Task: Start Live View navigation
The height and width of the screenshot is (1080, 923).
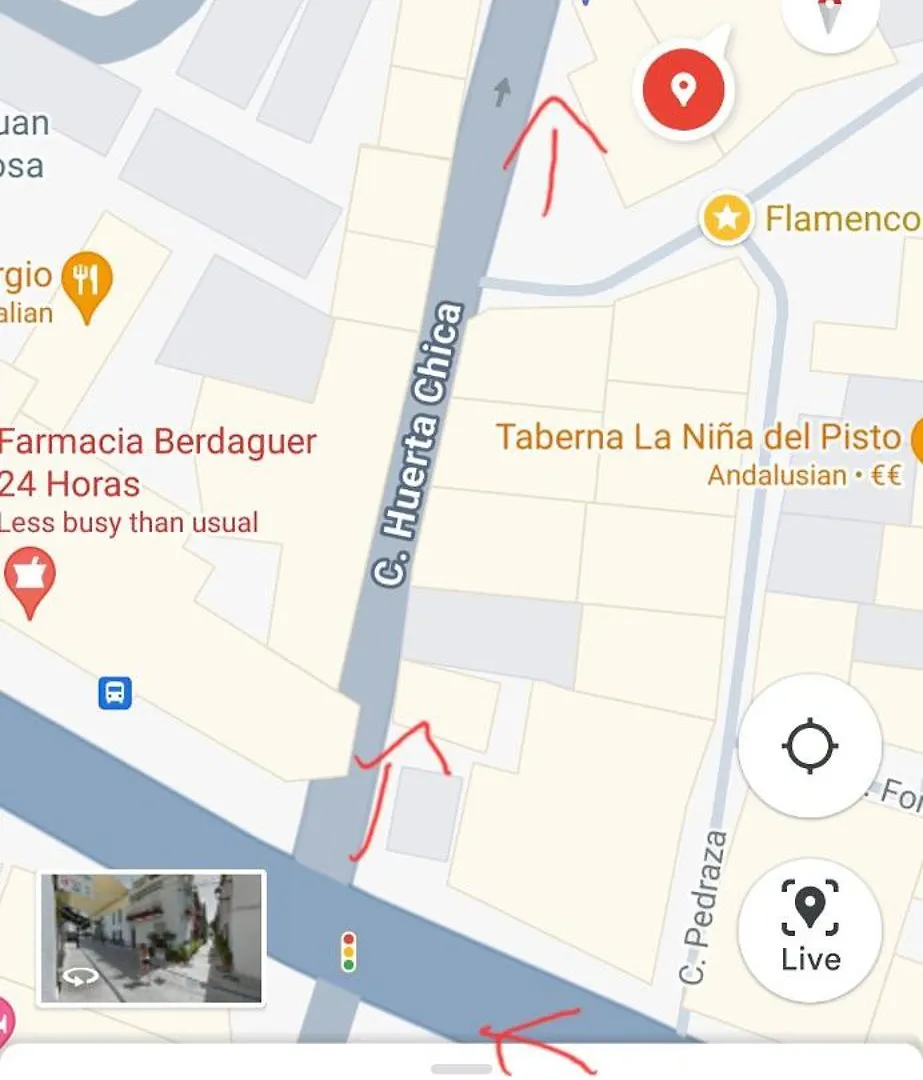Action: point(810,929)
